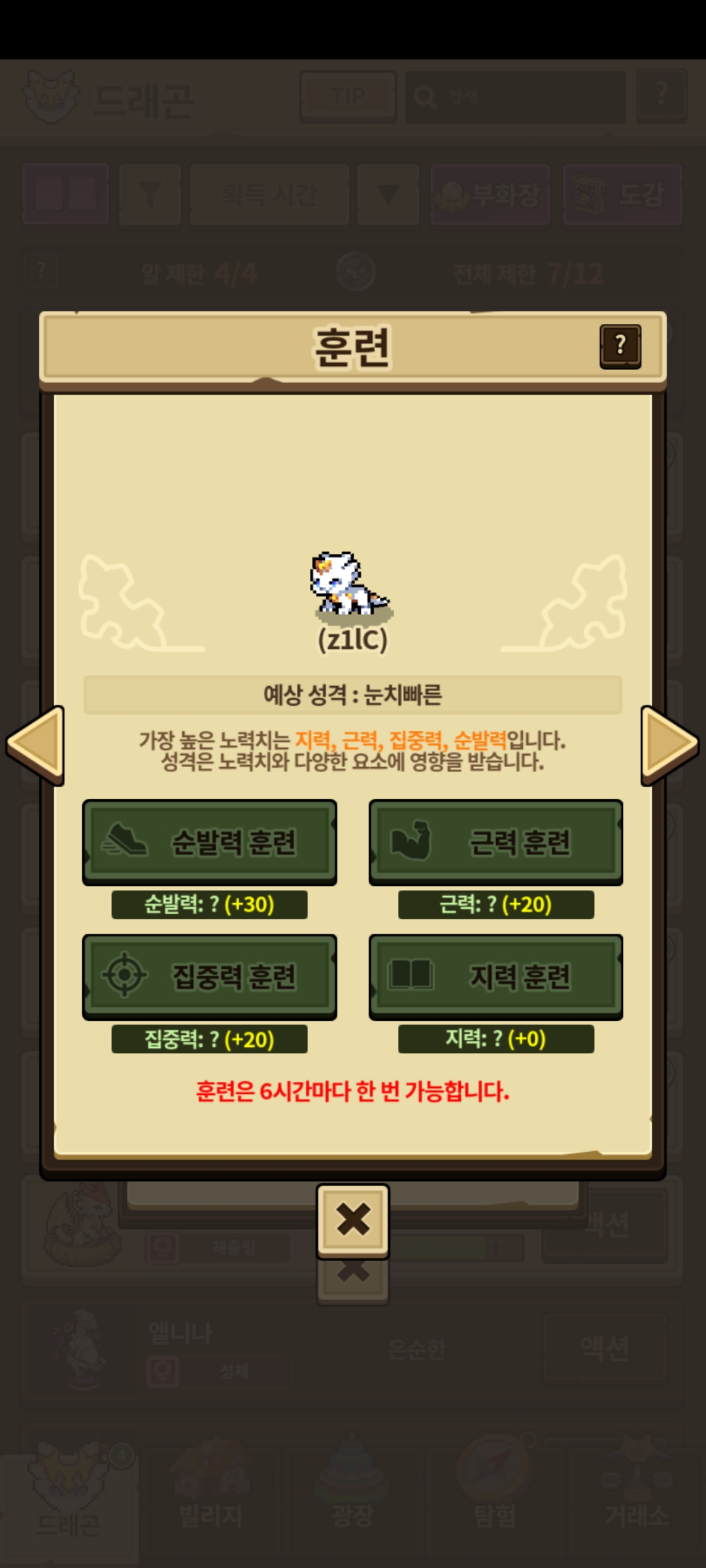This screenshot has width=706, height=1568.
Task: Go to the next dragon with right arrow
Action: point(670,745)
